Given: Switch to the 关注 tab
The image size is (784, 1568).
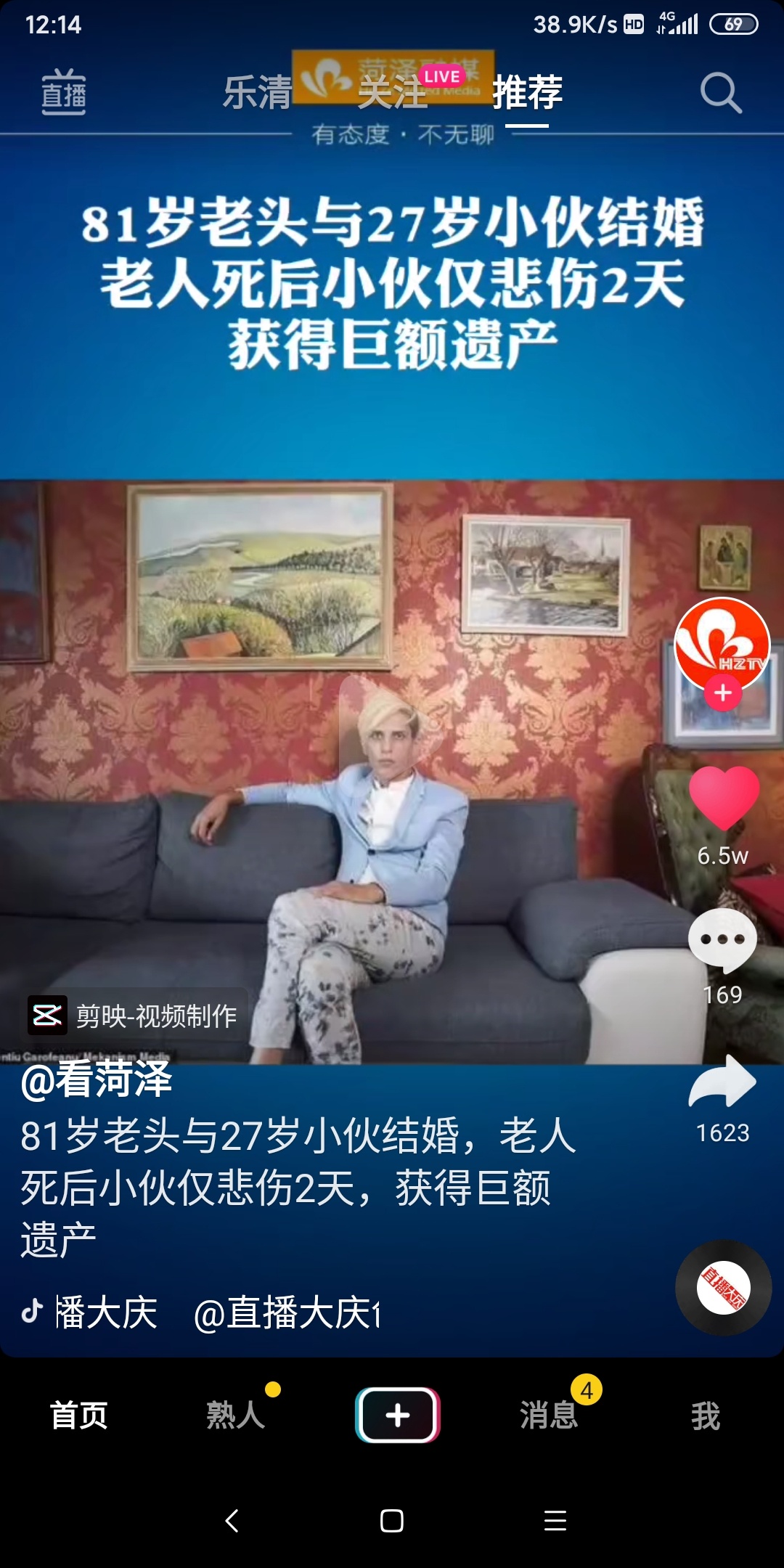Looking at the screenshot, I should (x=393, y=93).
